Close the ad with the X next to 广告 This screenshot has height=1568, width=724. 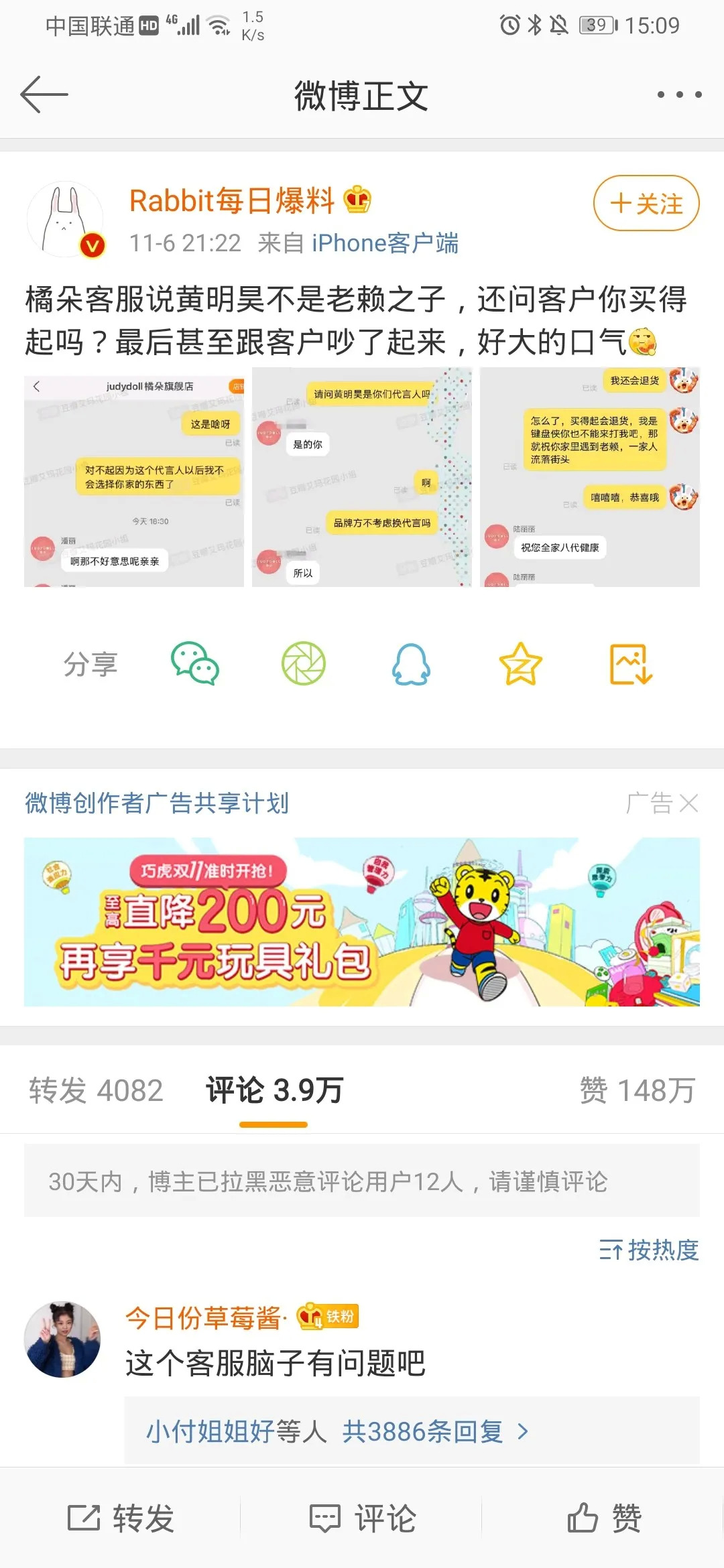(688, 803)
